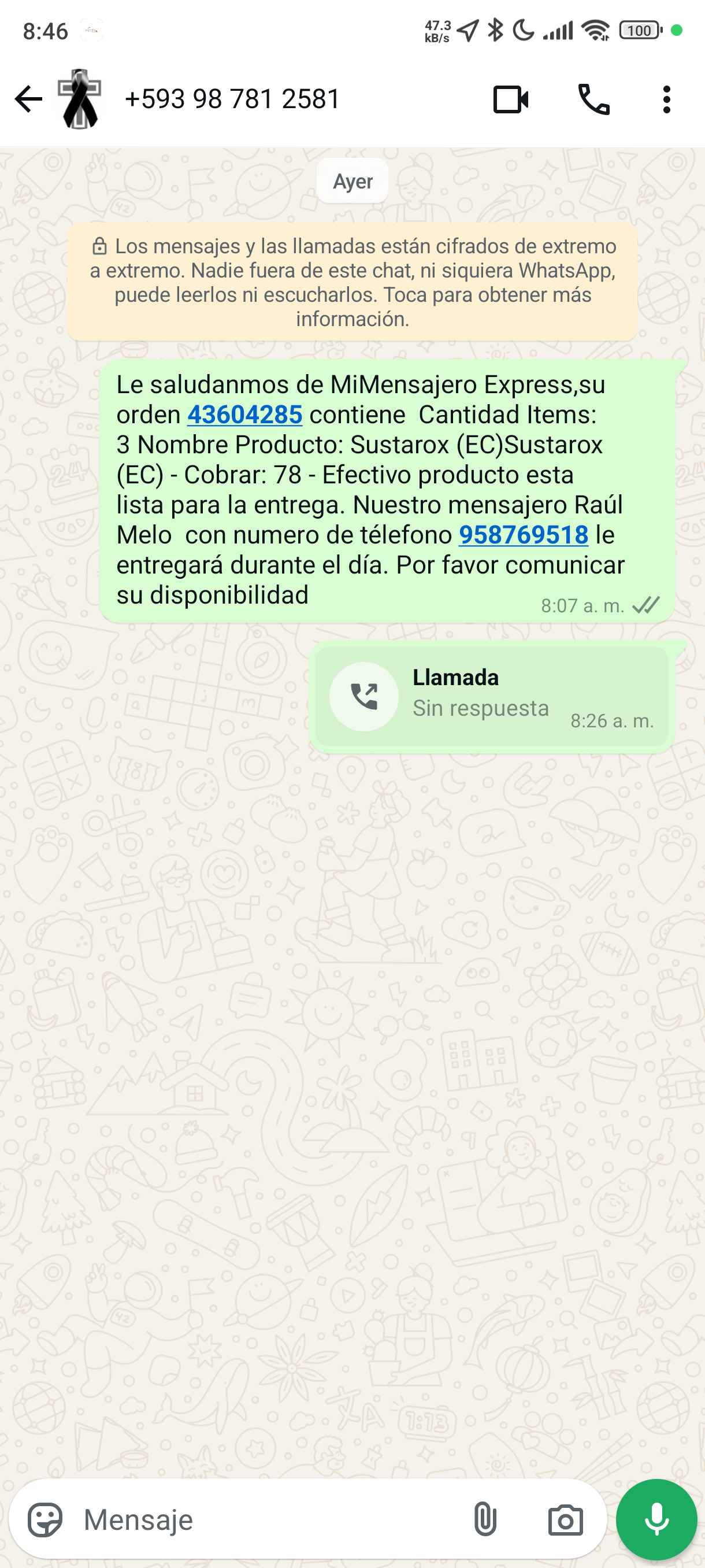
Task: Tap the order number 43604285 link
Action: click(244, 415)
